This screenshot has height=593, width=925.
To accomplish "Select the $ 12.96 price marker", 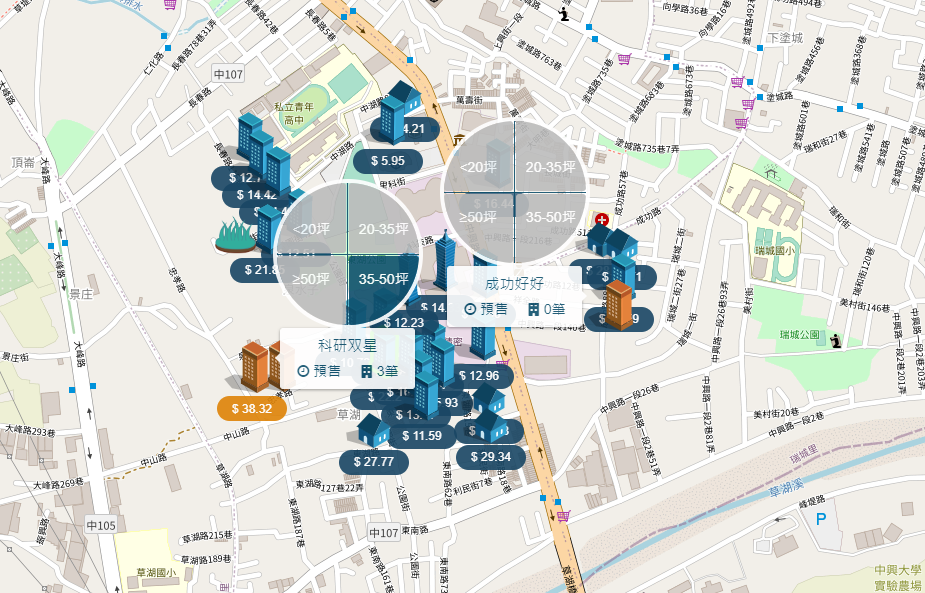I will tap(480, 376).
